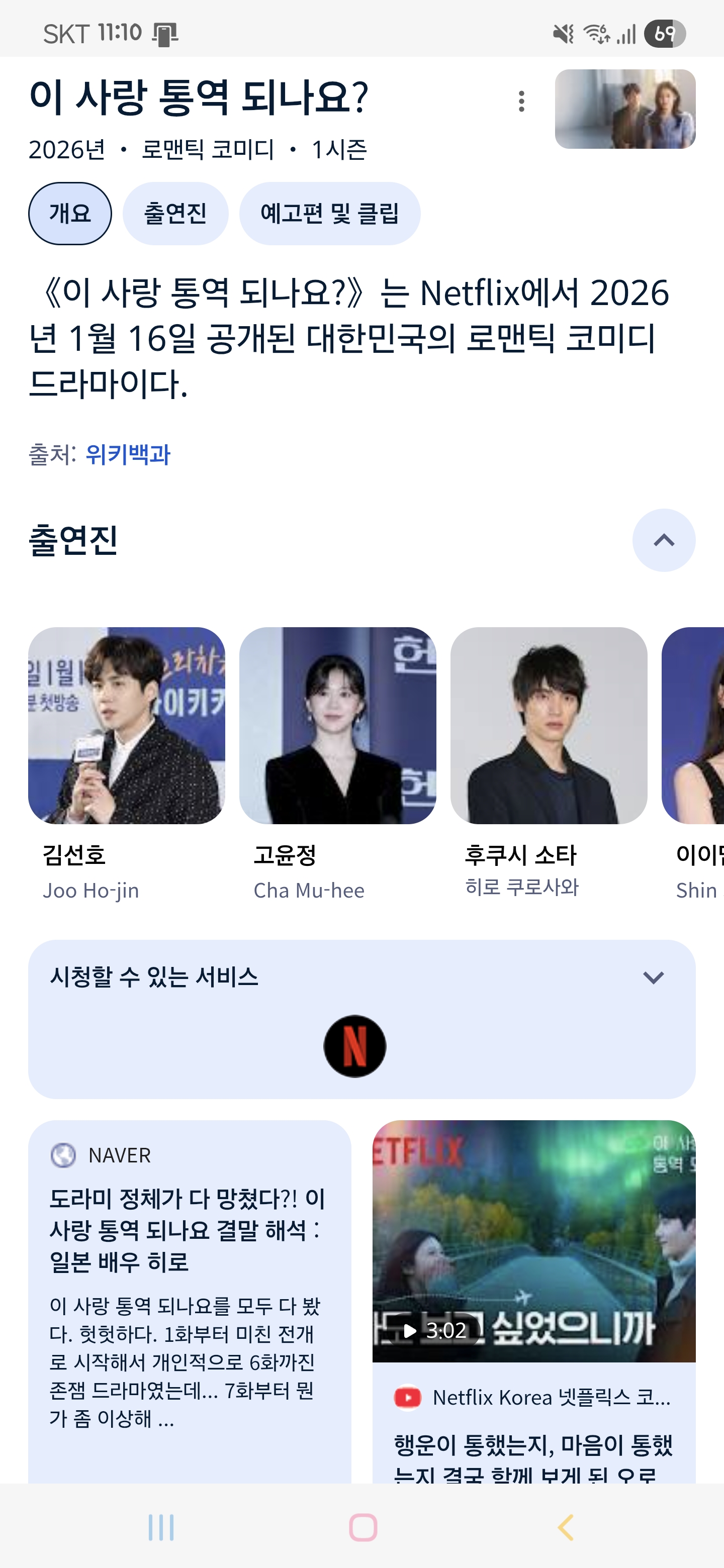Go back using the system back button
The width and height of the screenshot is (724, 1568).
[x=565, y=1527]
